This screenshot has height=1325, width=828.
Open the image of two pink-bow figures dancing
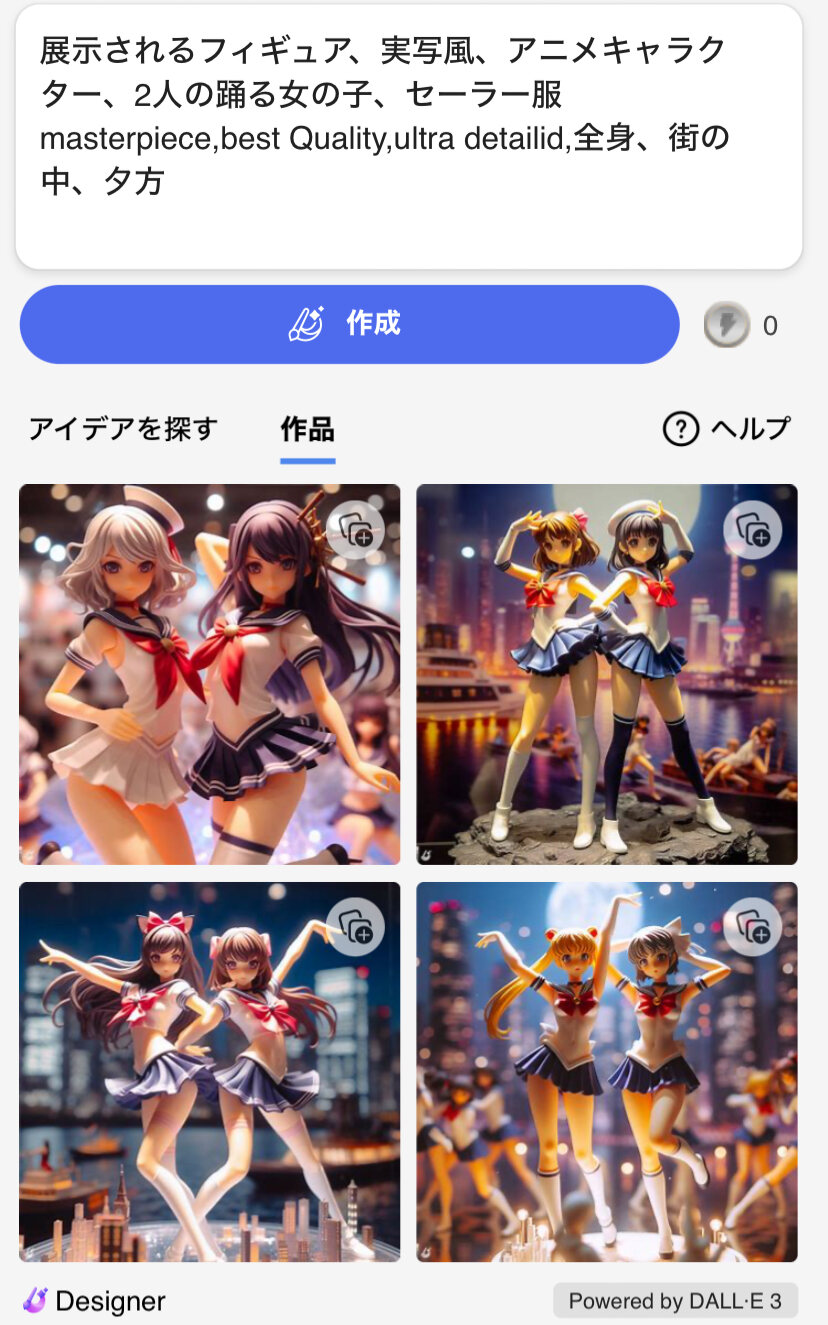click(209, 1071)
